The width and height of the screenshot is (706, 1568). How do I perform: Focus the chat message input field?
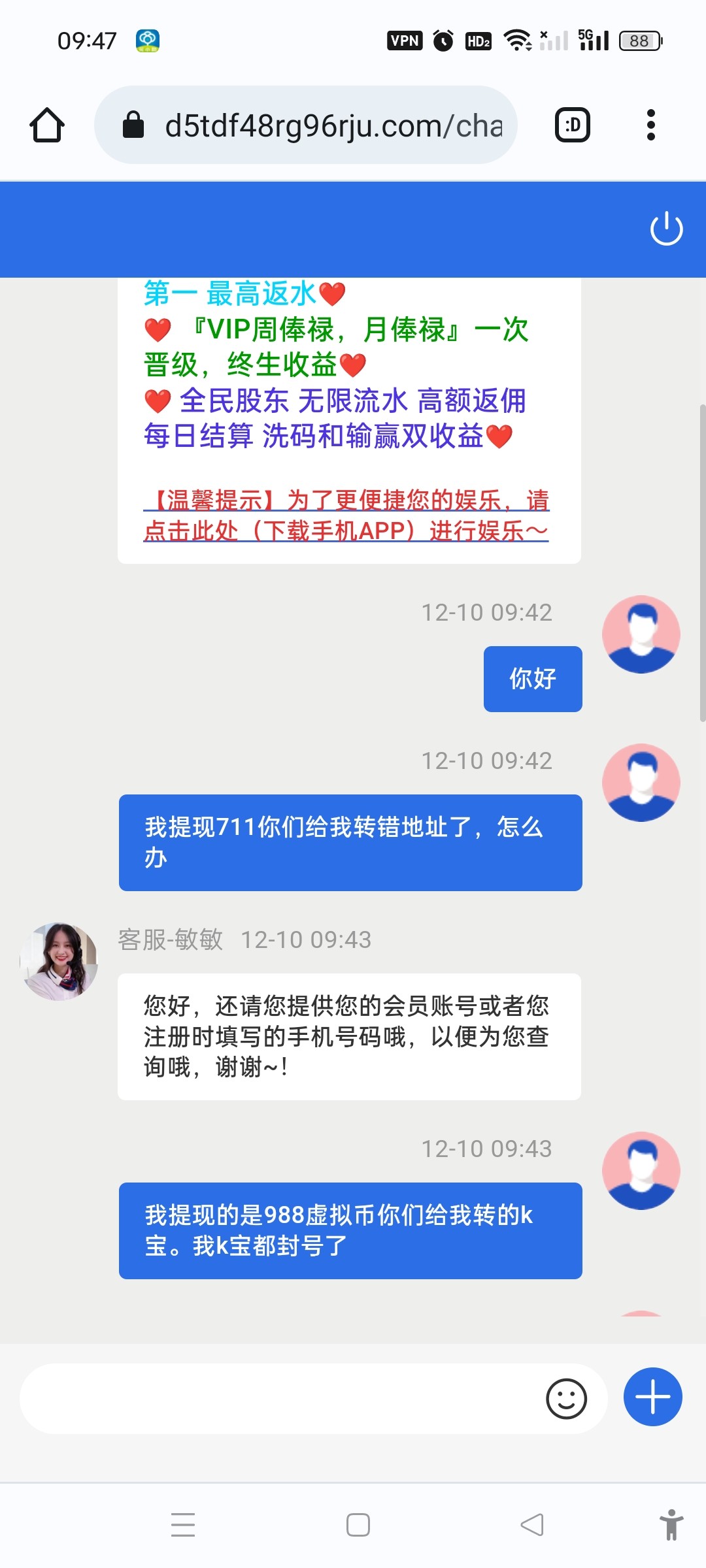[281, 1399]
